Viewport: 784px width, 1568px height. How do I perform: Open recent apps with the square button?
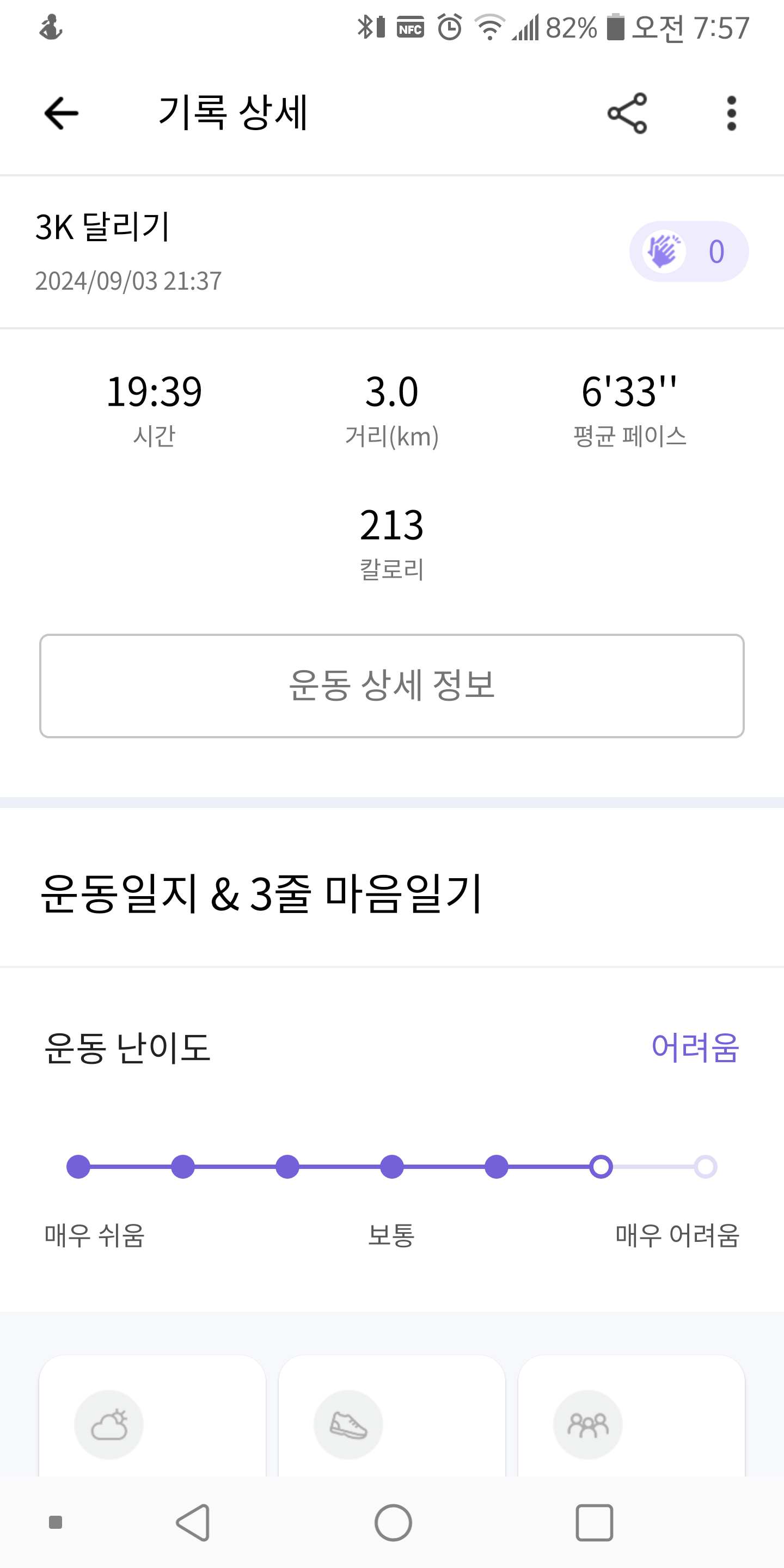click(594, 1523)
